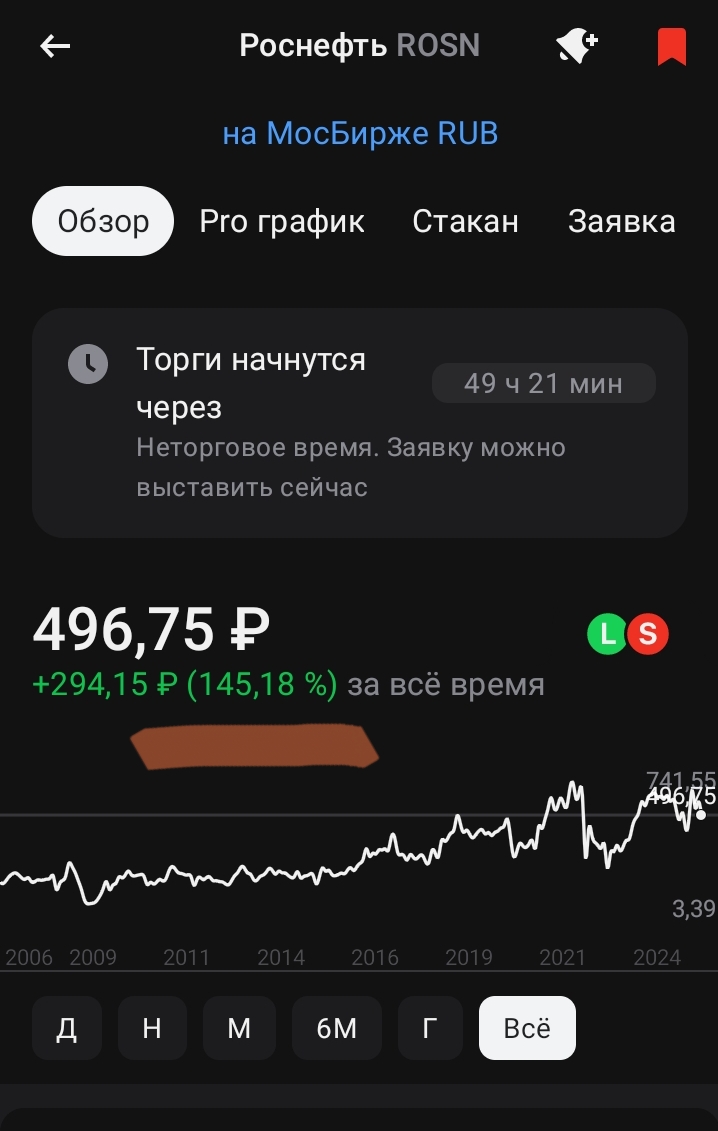Show the one-day chart with Д

[67, 1028]
